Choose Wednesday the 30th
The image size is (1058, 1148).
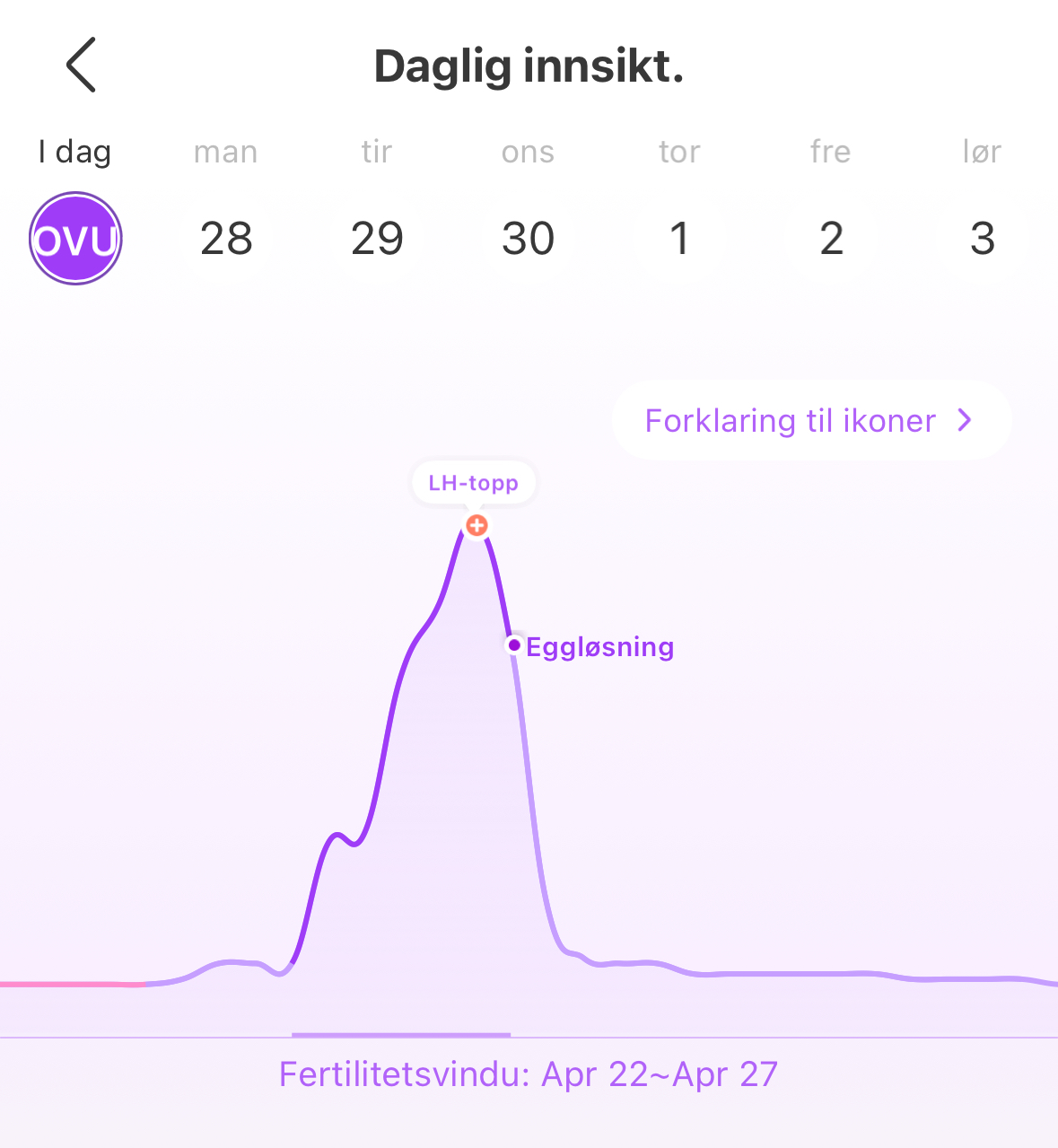click(528, 238)
